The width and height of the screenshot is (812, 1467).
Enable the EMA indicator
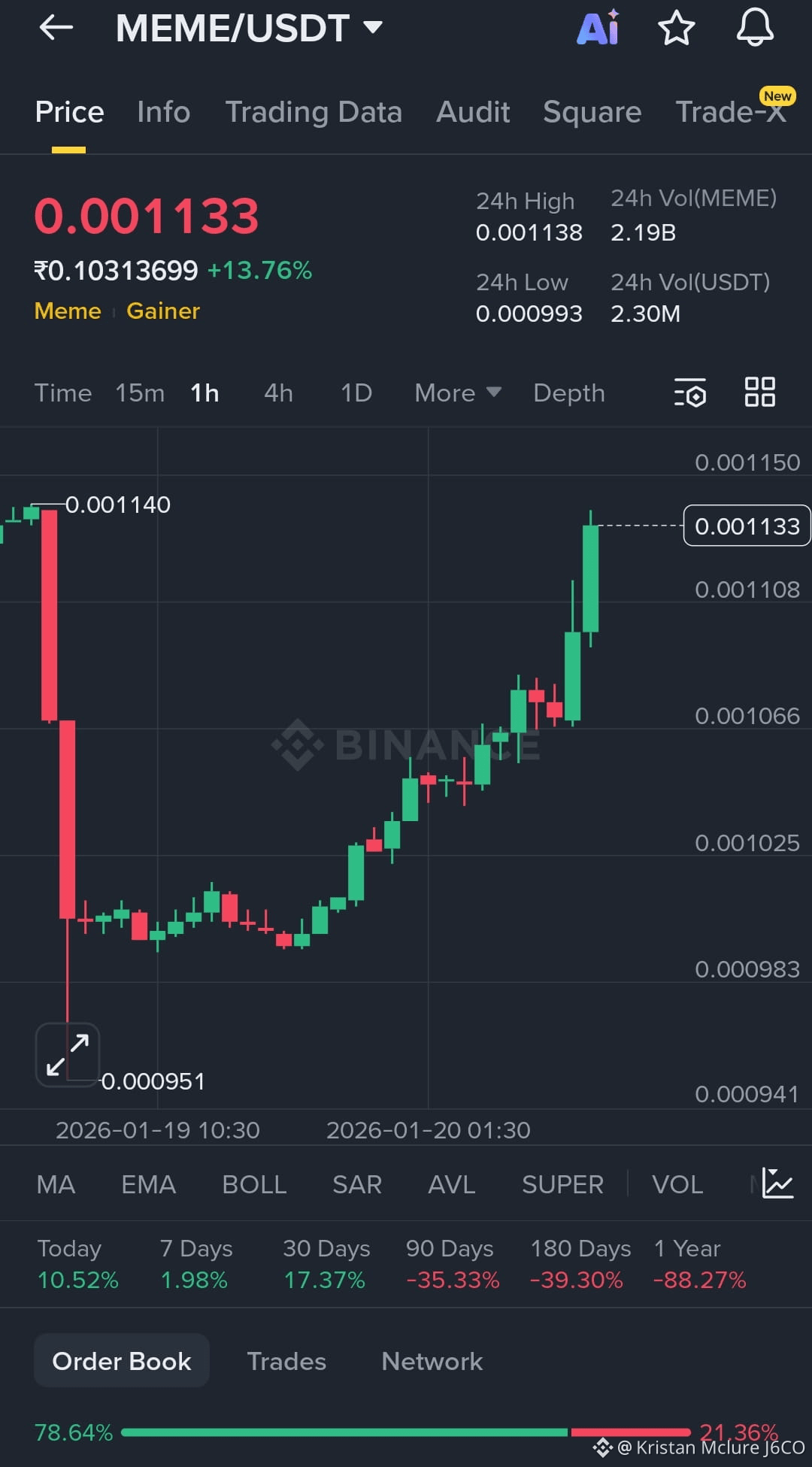(x=148, y=1184)
